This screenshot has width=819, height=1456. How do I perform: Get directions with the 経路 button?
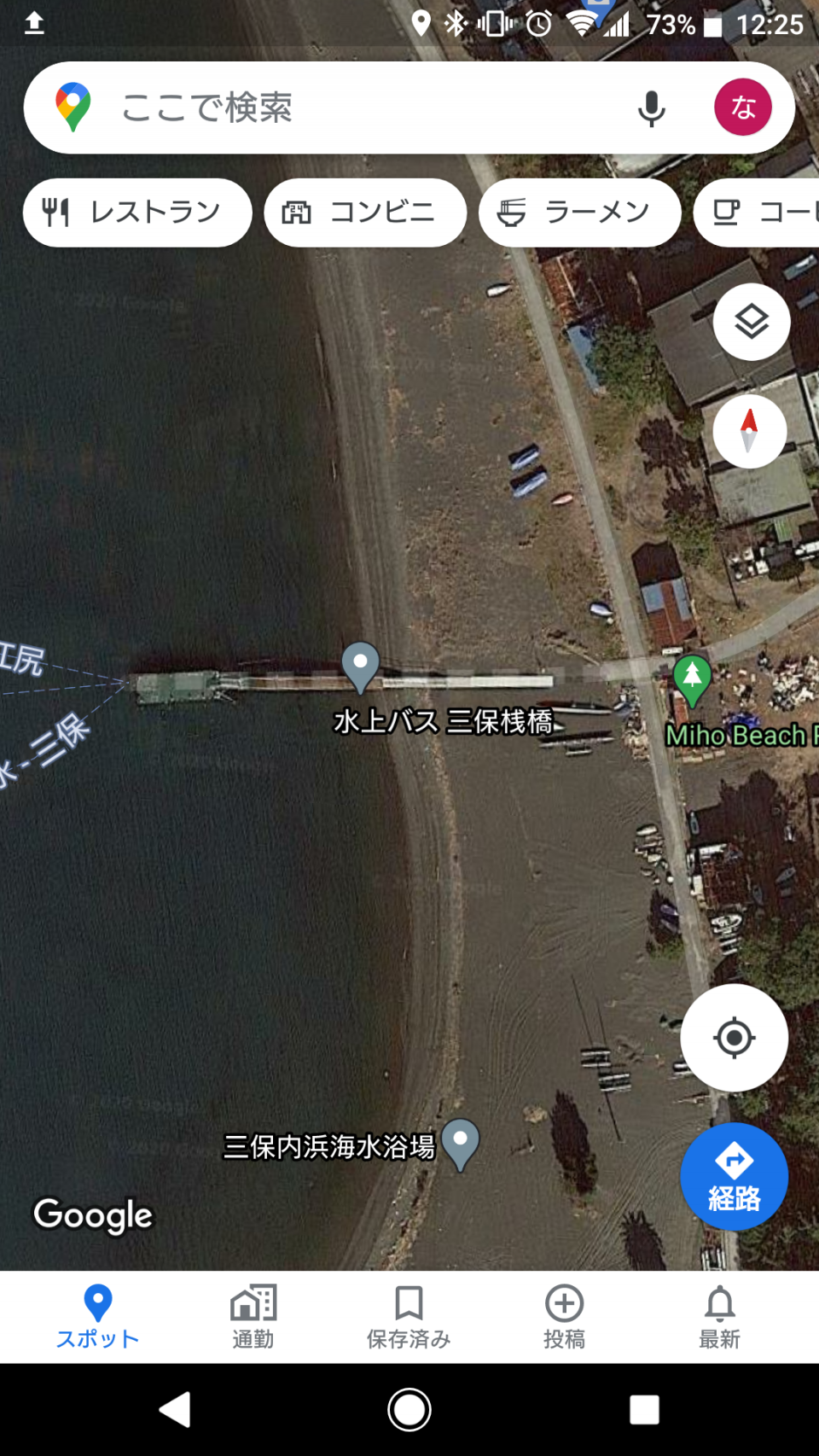(734, 1176)
